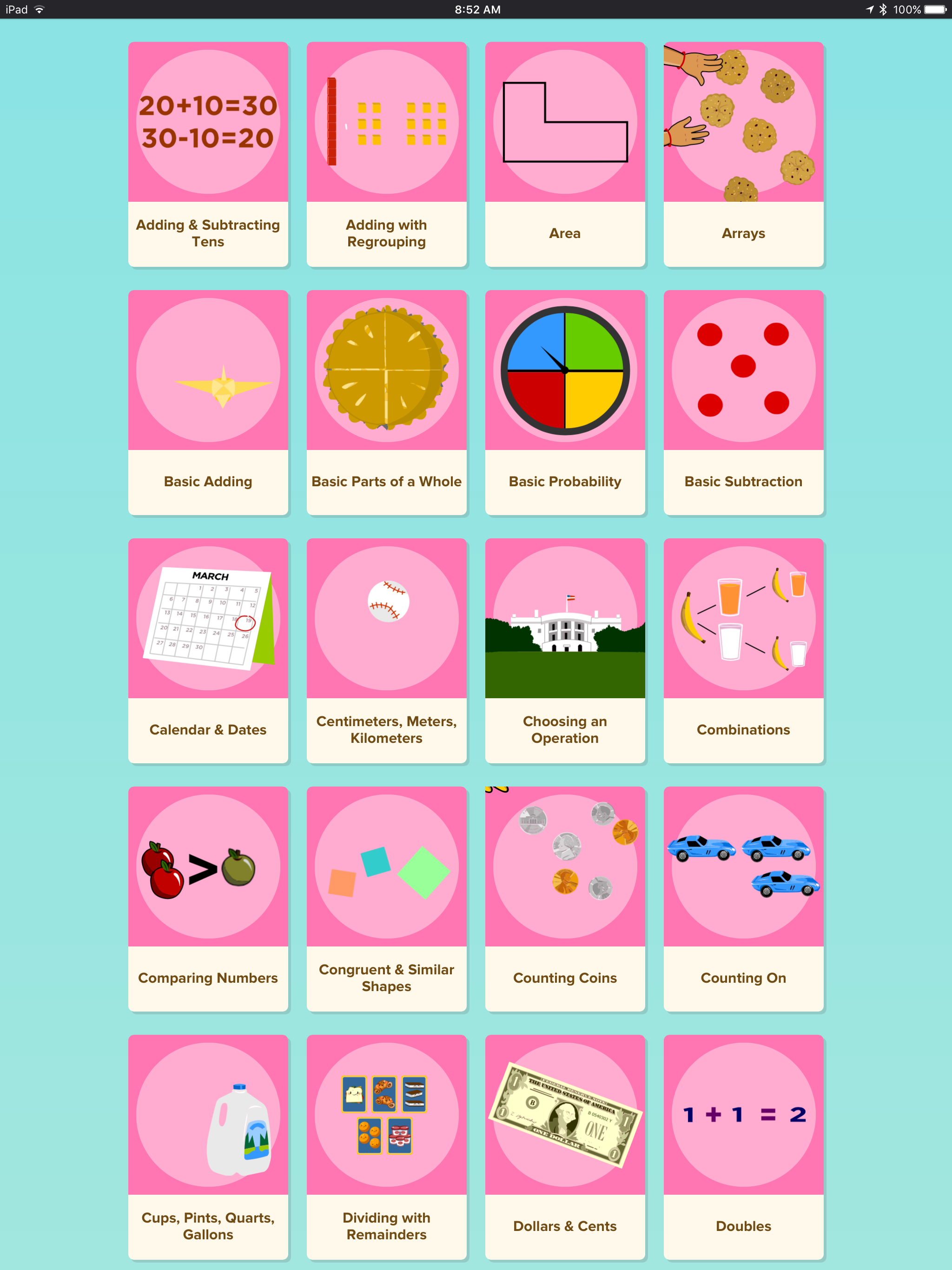Open the Choosing an Operation card
The width and height of the screenshot is (952, 1270).
click(x=565, y=650)
